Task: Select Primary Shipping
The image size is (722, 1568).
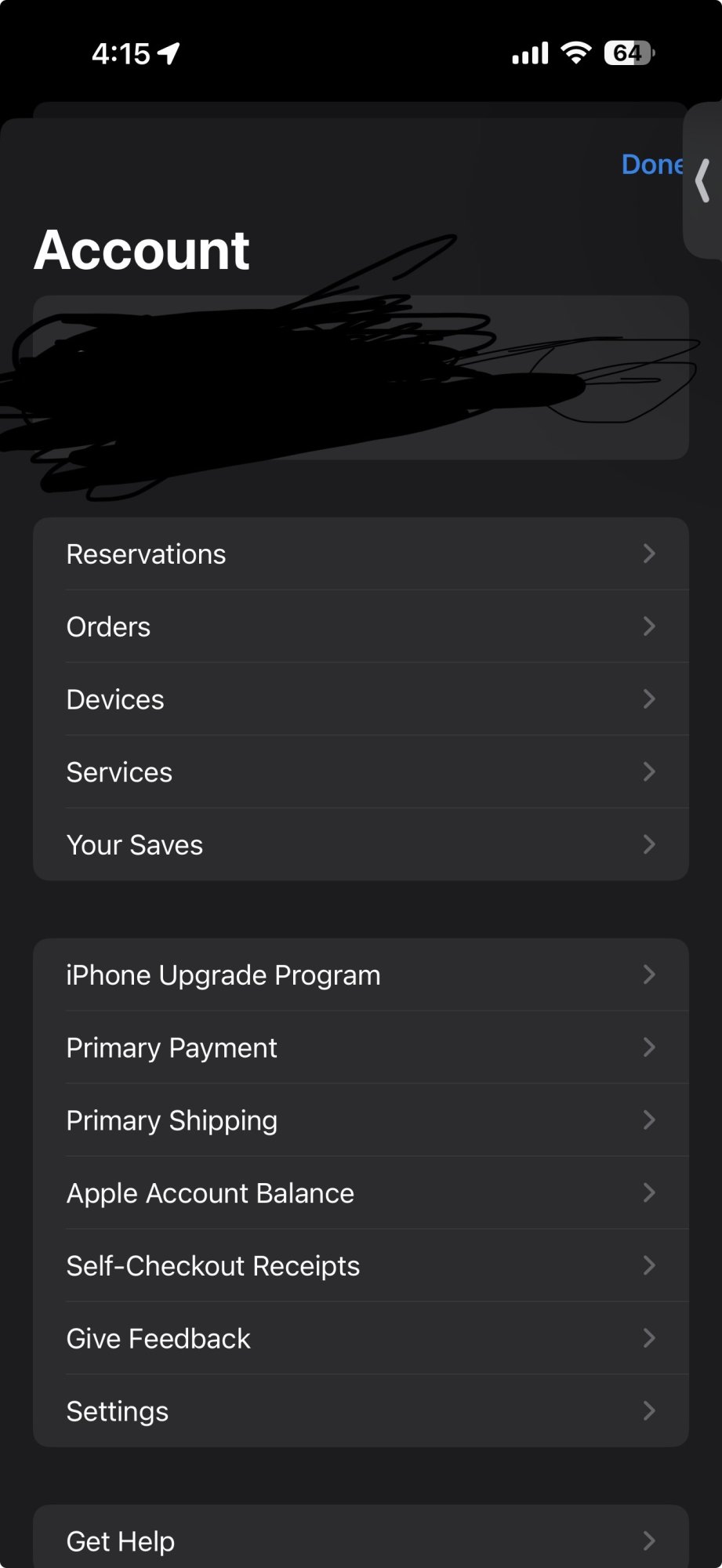Action: point(361,1120)
